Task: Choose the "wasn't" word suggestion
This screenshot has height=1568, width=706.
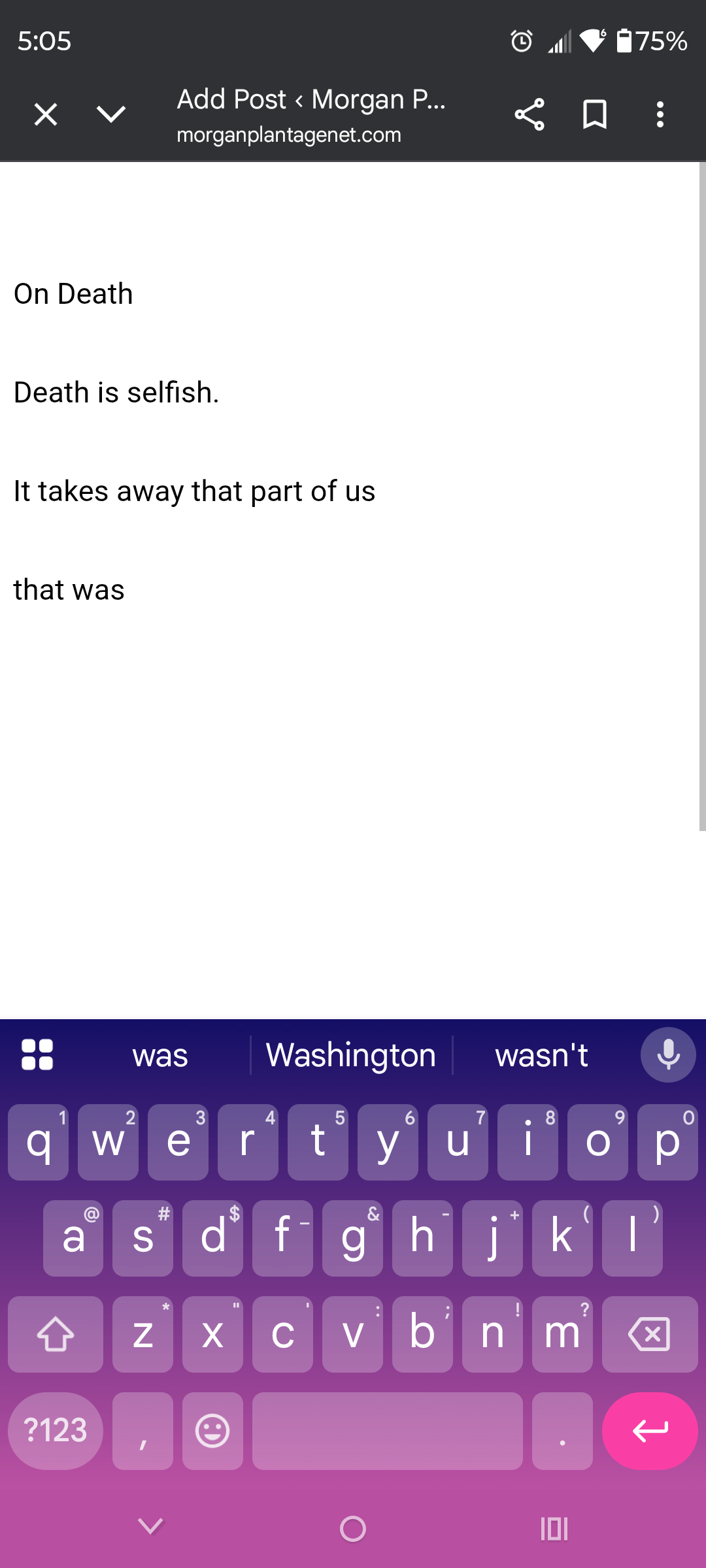Action: [541, 1055]
